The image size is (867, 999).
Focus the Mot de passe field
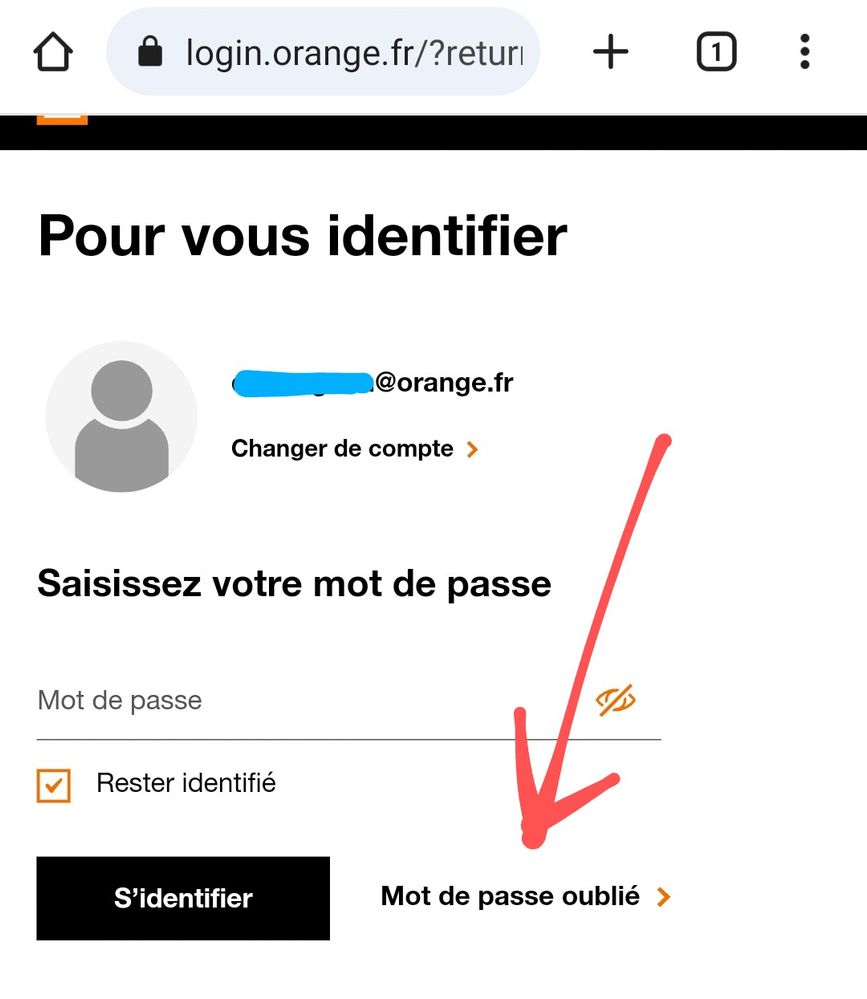(x=300, y=700)
